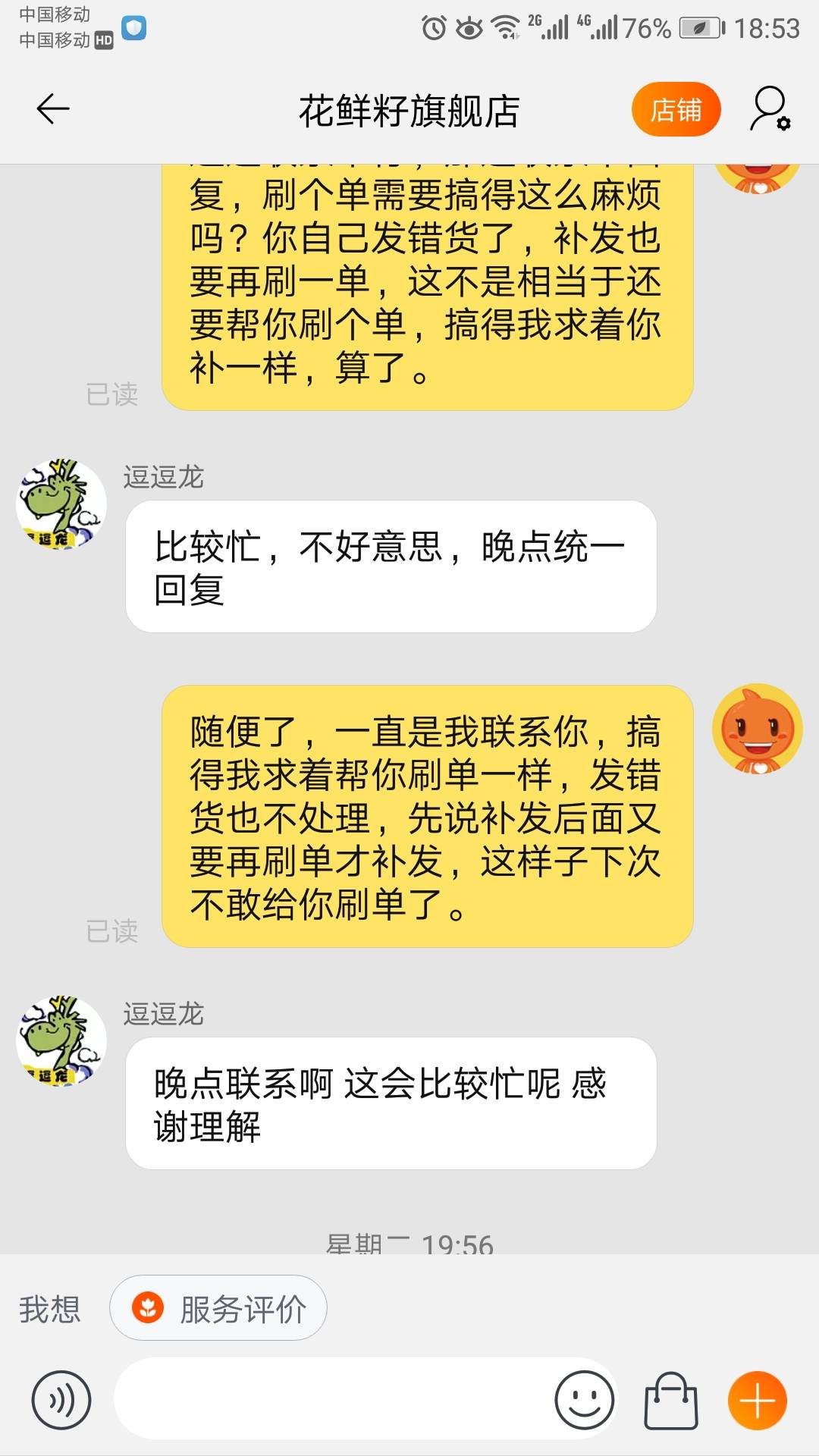View 逗逗龙's avatar beside 比较忙 message
The image size is (819, 1456).
(61, 504)
